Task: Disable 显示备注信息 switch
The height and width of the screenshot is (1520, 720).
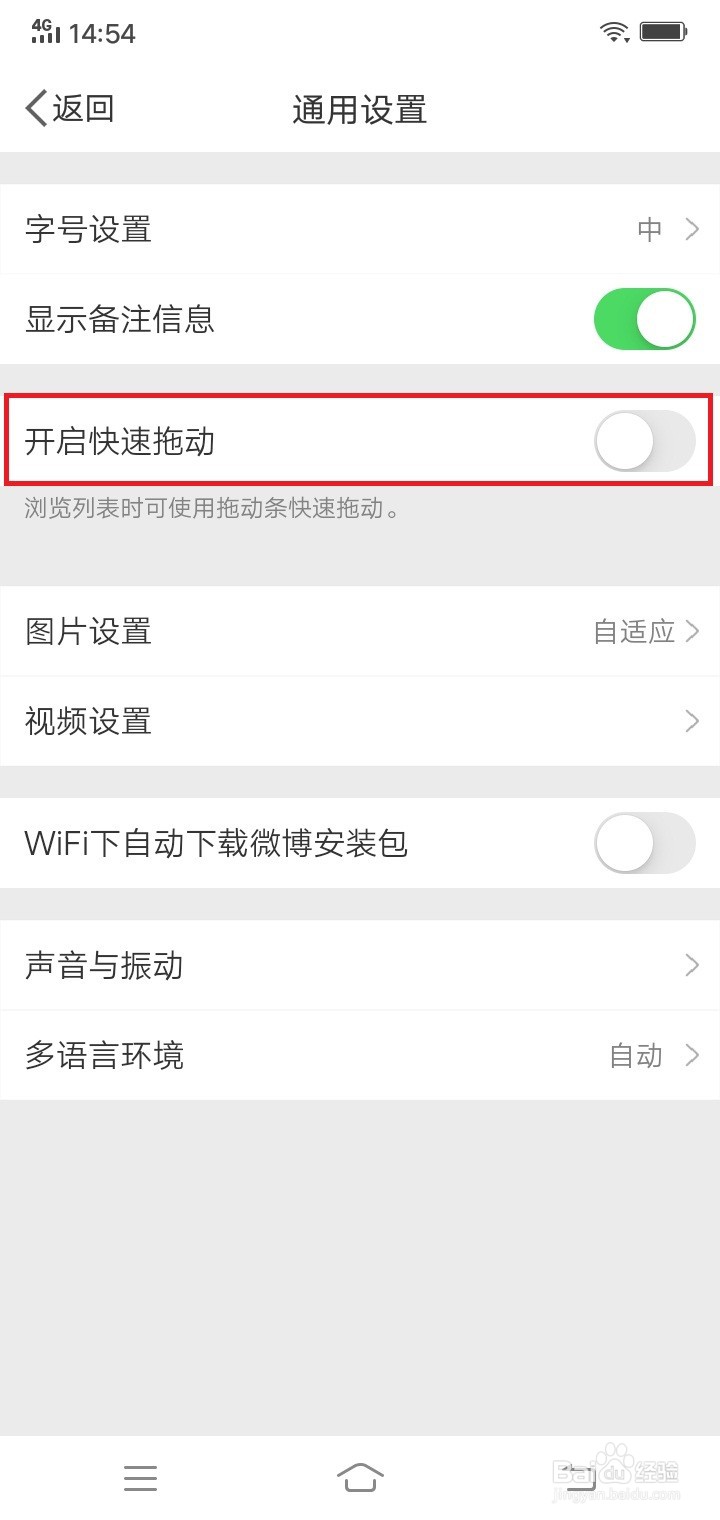Action: tap(645, 318)
